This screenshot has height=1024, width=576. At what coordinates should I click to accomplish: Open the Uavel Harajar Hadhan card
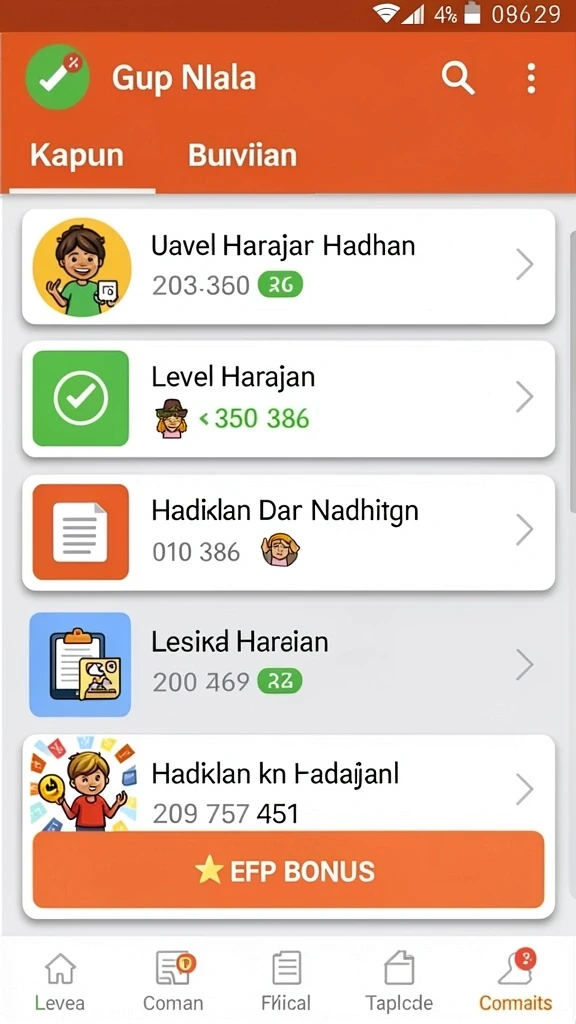click(289, 266)
